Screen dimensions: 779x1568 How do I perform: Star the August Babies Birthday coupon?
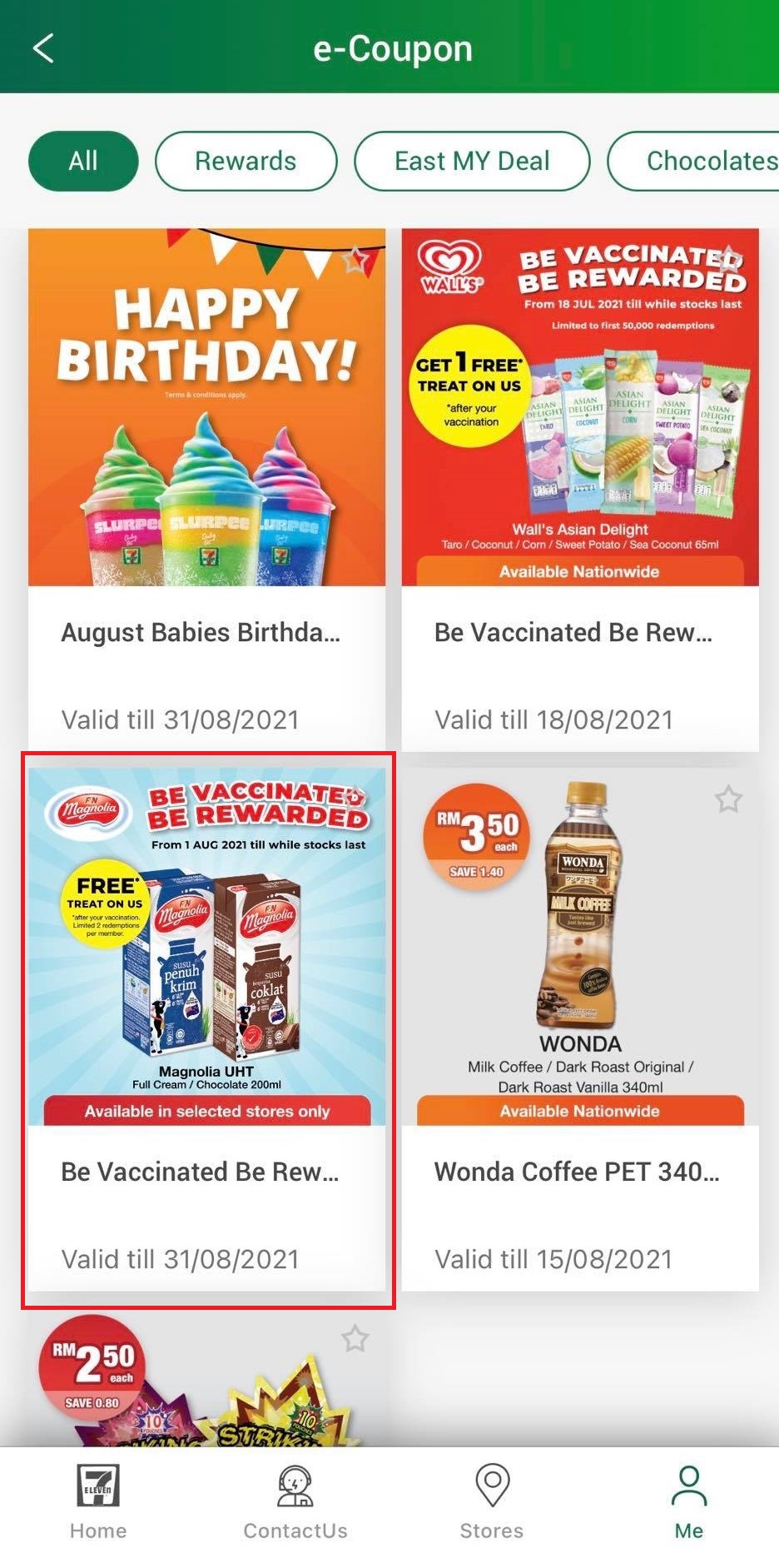355,261
